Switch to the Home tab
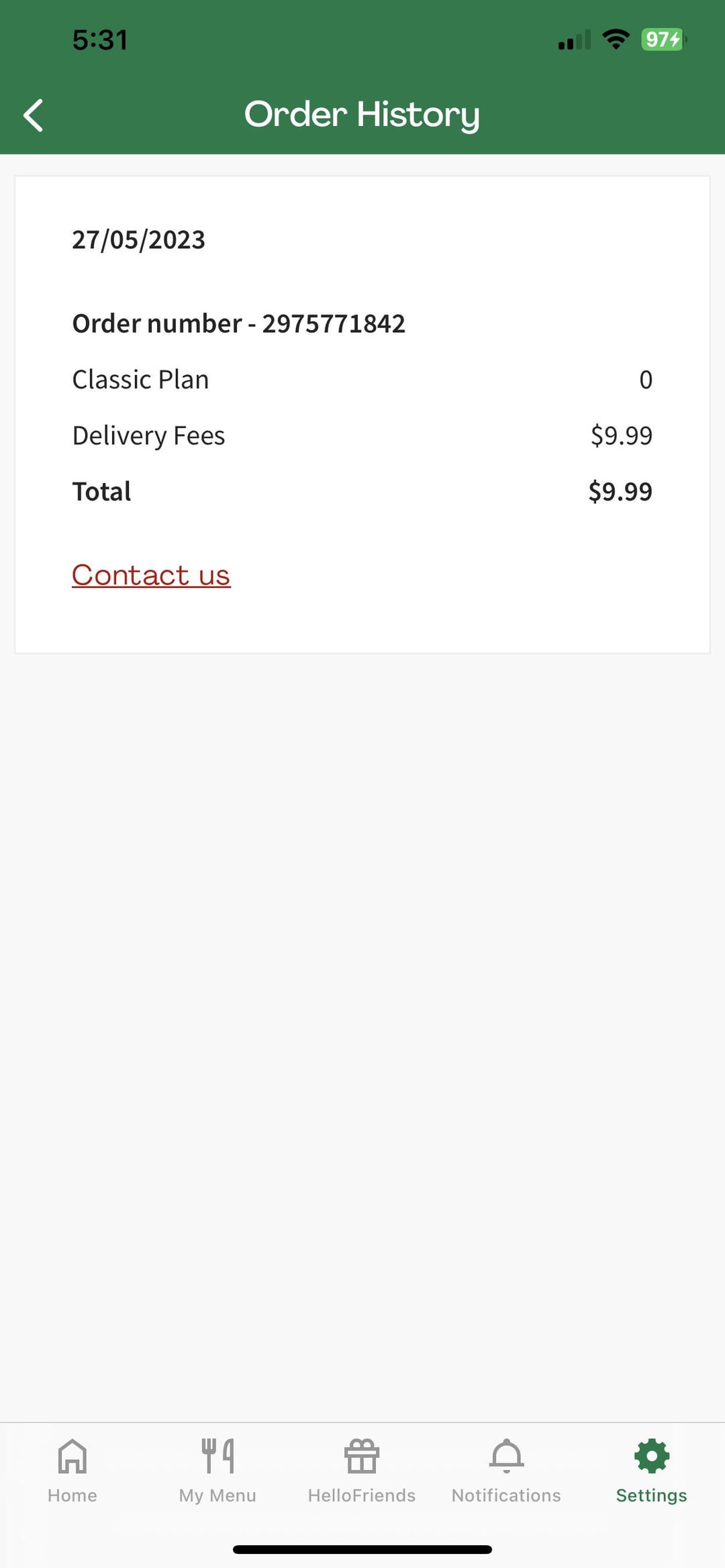Screen dimensions: 725x1568 [x=72, y=1471]
